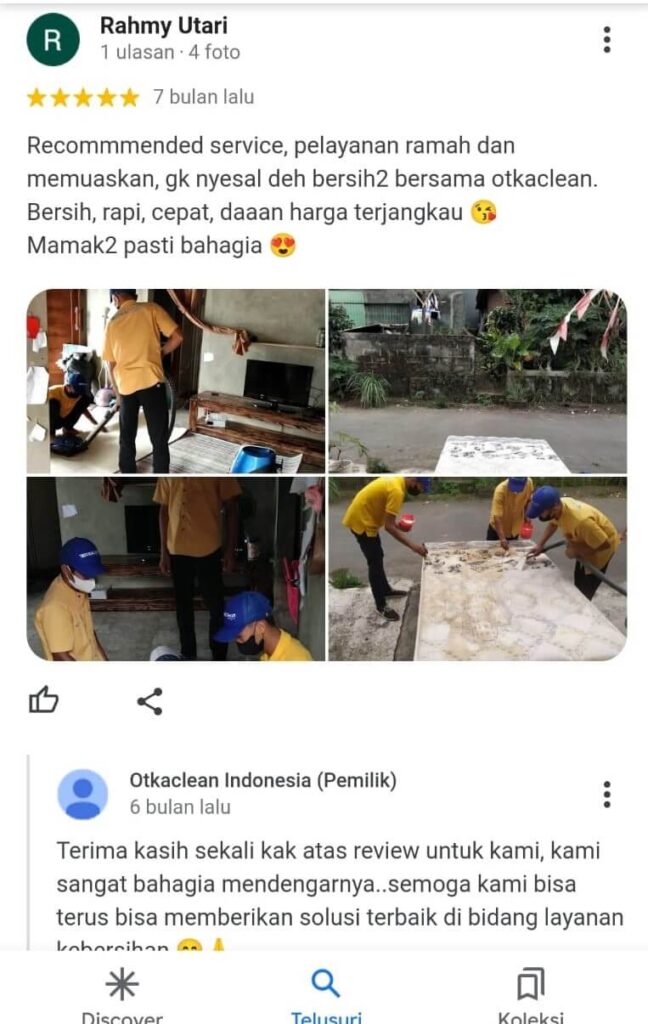
Task: Open Rahmy Utari's reviewer profile
Action: click(x=53, y=40)
